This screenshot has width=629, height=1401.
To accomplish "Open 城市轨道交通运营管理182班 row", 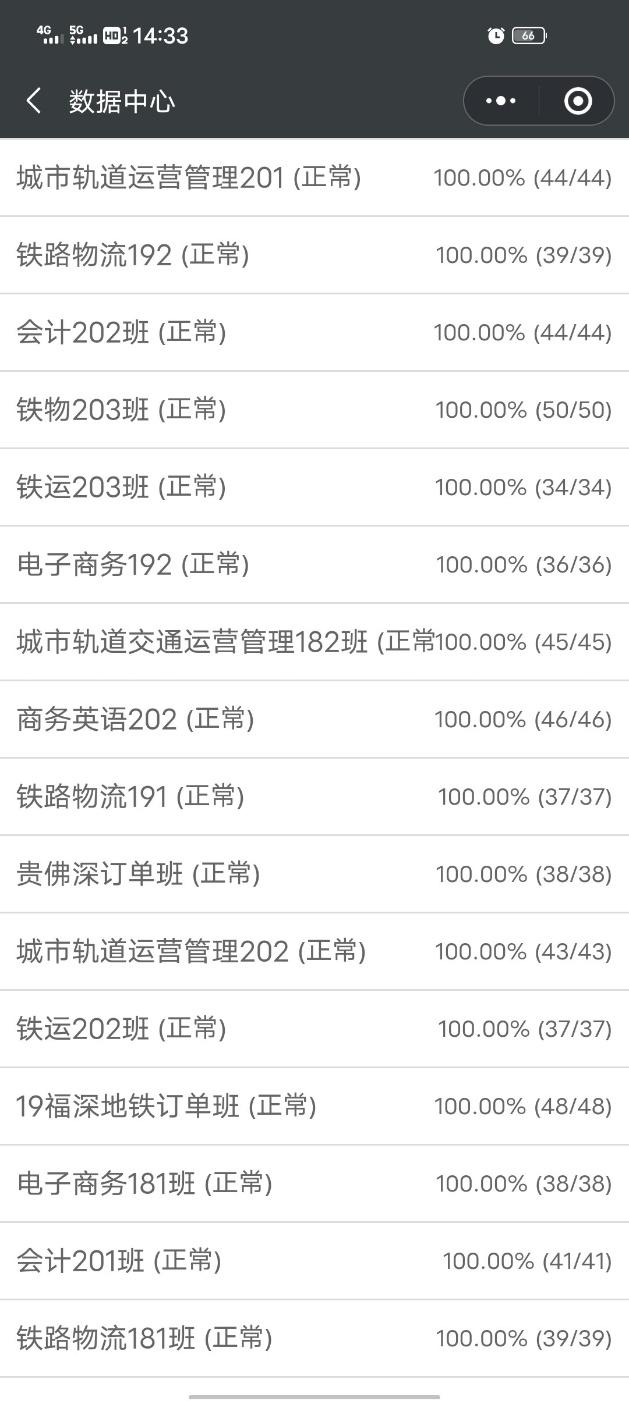I will (314, 642).
